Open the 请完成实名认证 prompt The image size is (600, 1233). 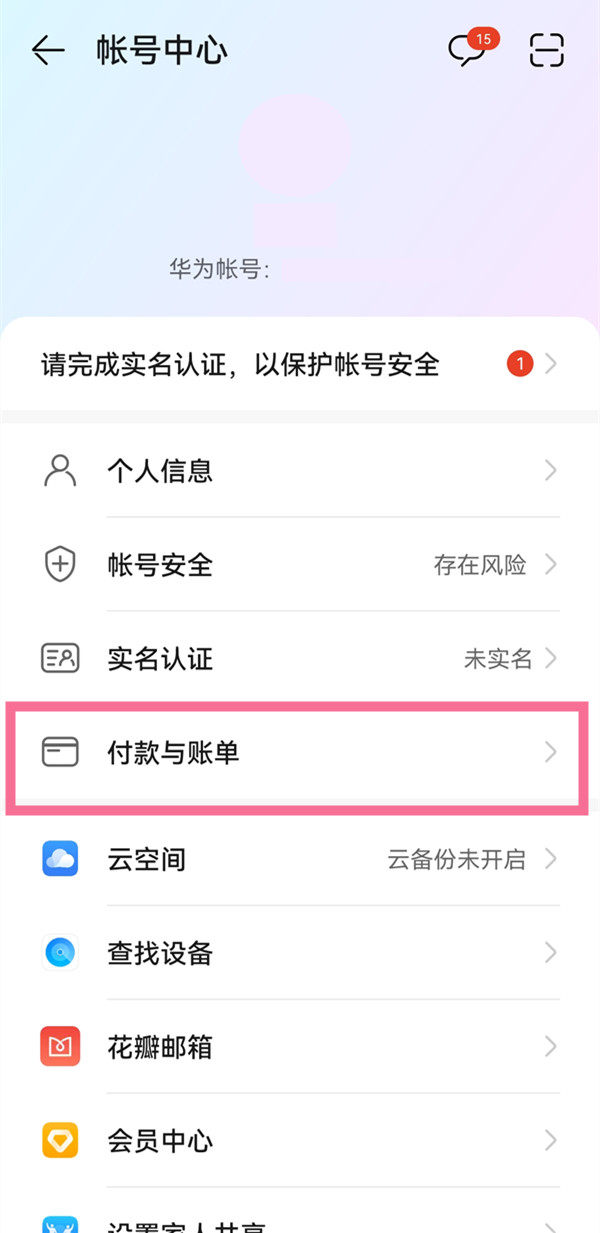pos(300,364)
